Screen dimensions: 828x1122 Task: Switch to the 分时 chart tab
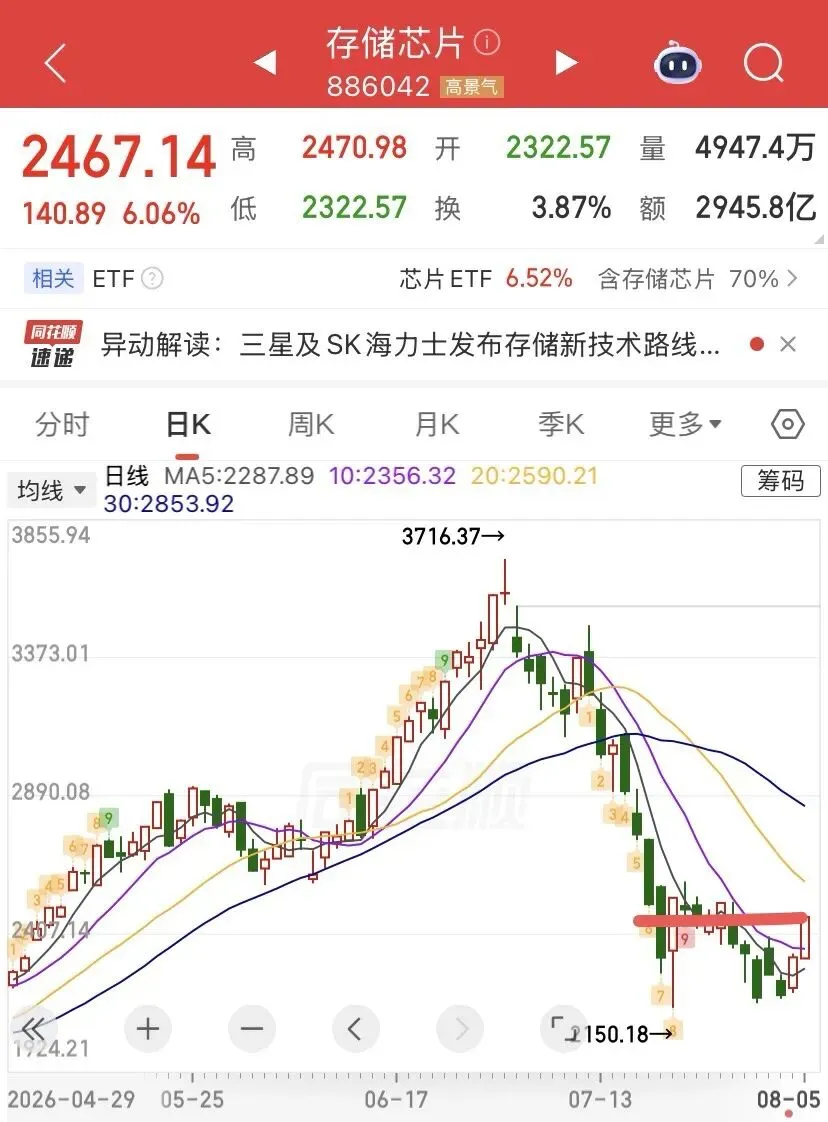point(62,424)
